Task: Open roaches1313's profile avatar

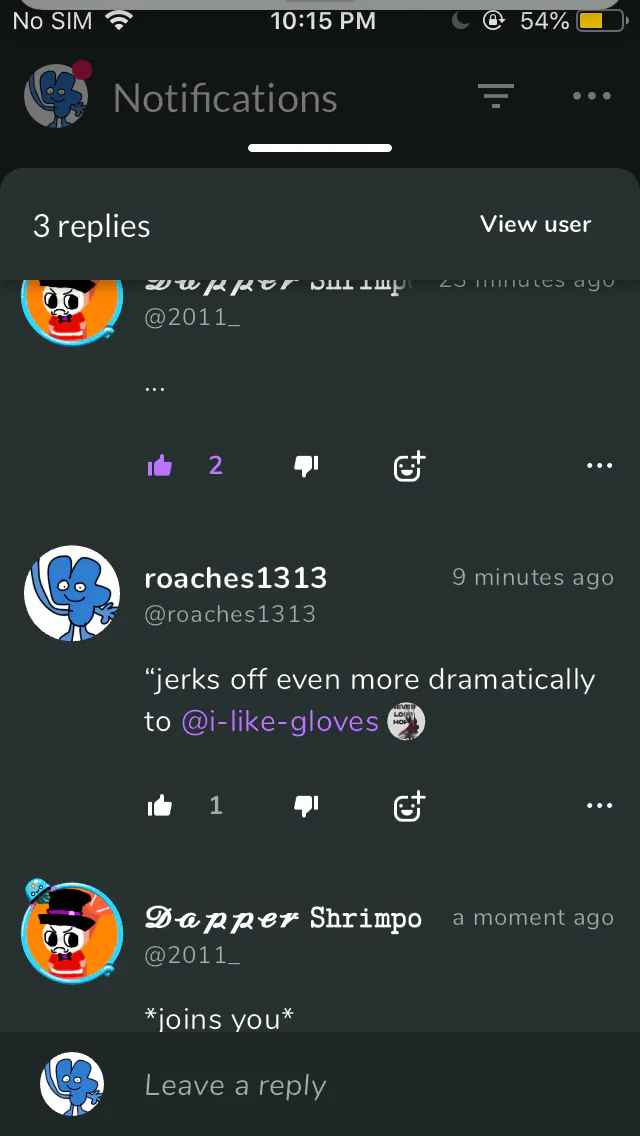Action: pos(72,593)
